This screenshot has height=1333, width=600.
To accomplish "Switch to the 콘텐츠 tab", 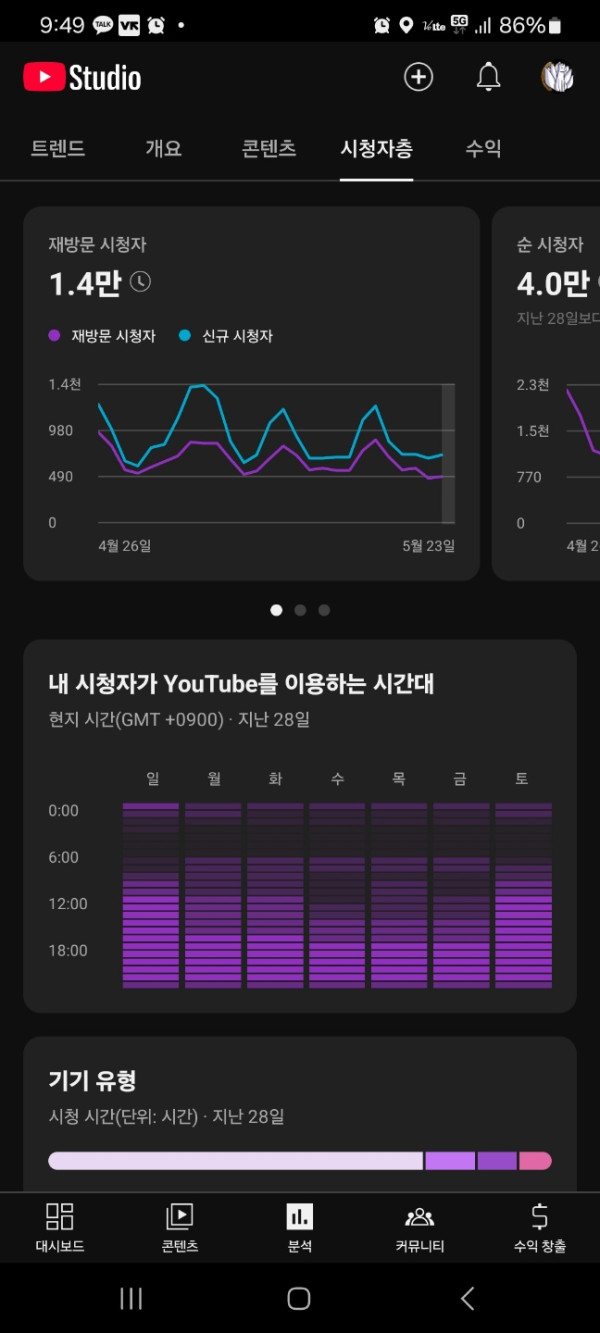I will (269, 149).
